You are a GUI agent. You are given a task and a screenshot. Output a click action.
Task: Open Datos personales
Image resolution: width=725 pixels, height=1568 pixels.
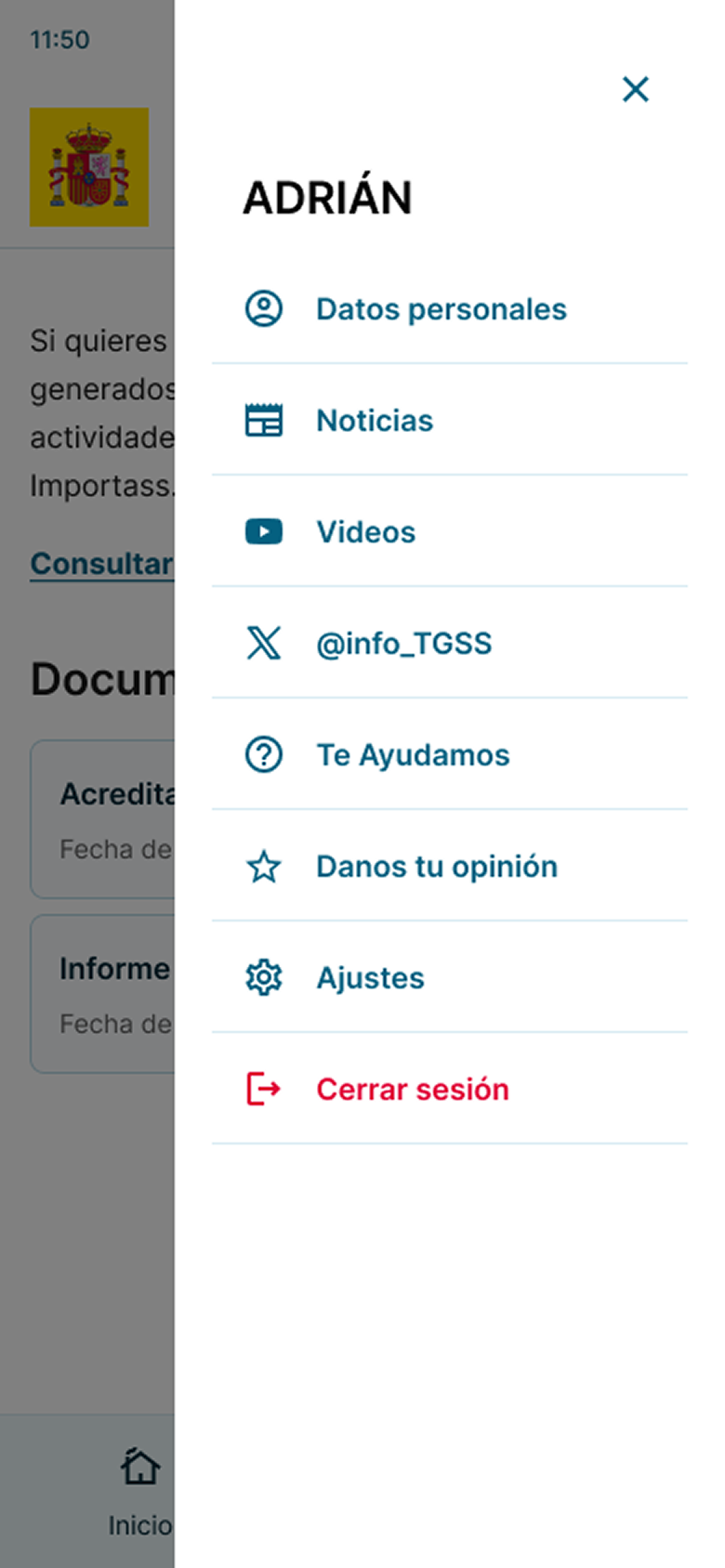click(441, 309)
